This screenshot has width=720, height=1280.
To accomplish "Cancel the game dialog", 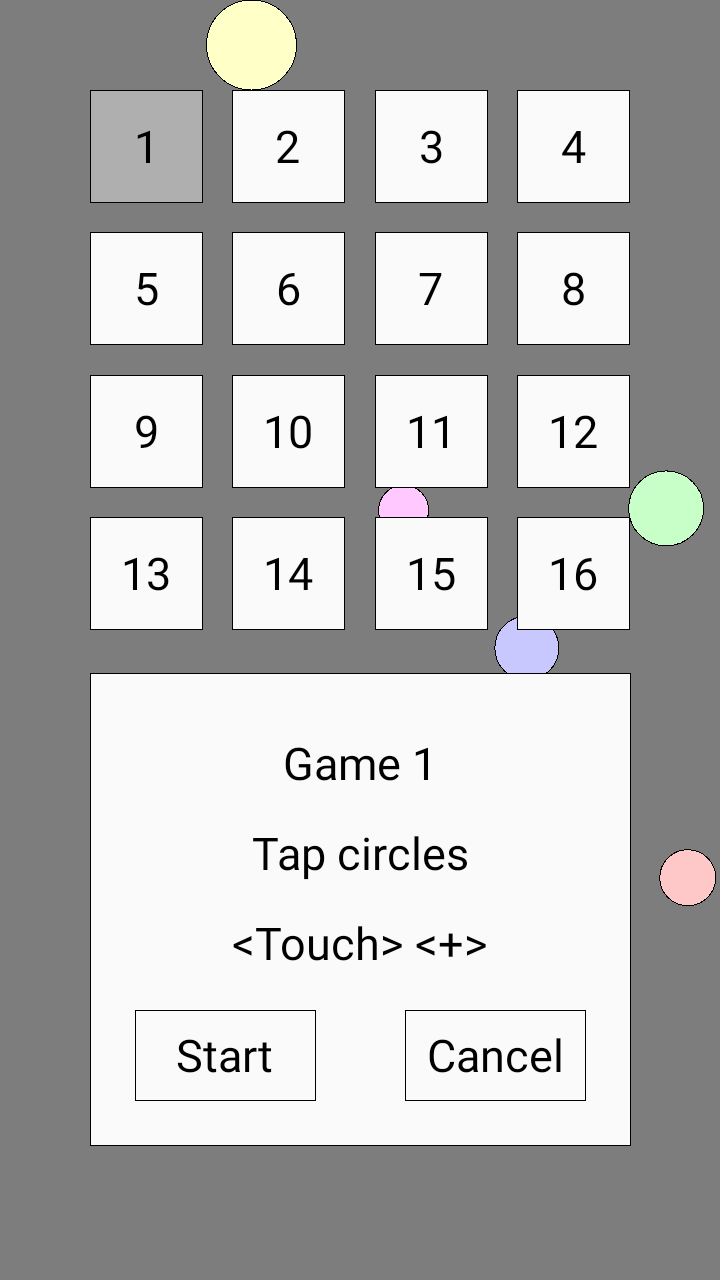I will [x=495, y=1055].
